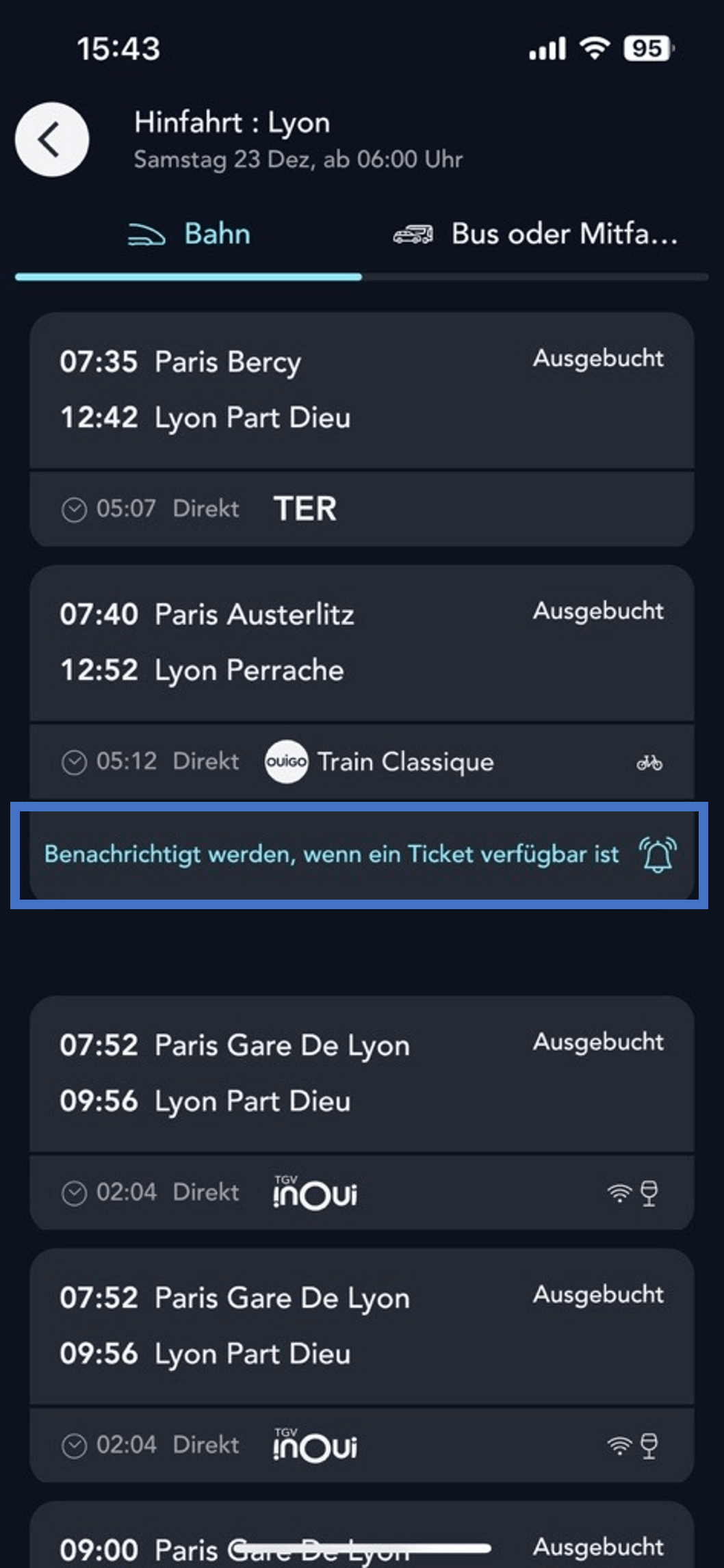The image size is (724, 1568).
Task: Tap the 15:43 clock in the status bar
Action: click(x=118, y=47)
